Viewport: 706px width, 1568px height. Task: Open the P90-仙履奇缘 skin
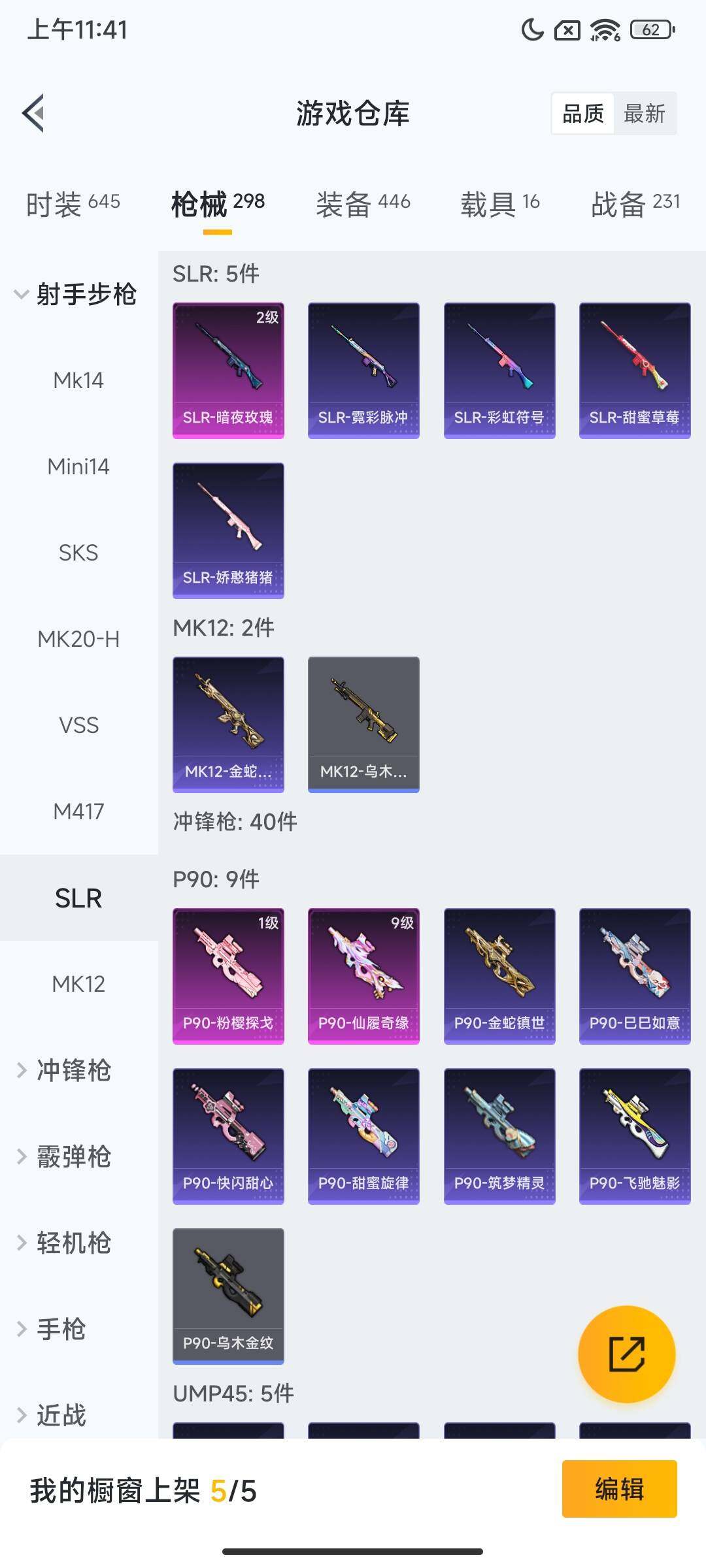click(363, 975)
